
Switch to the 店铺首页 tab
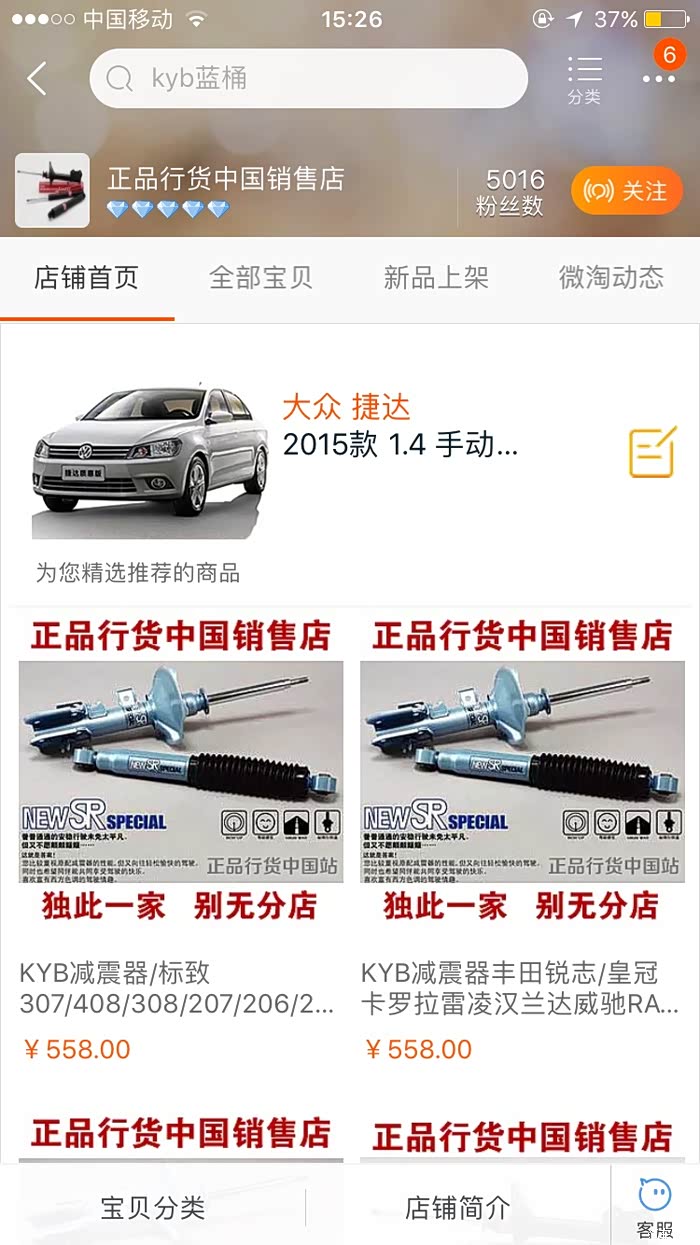[x=86, y=278]
